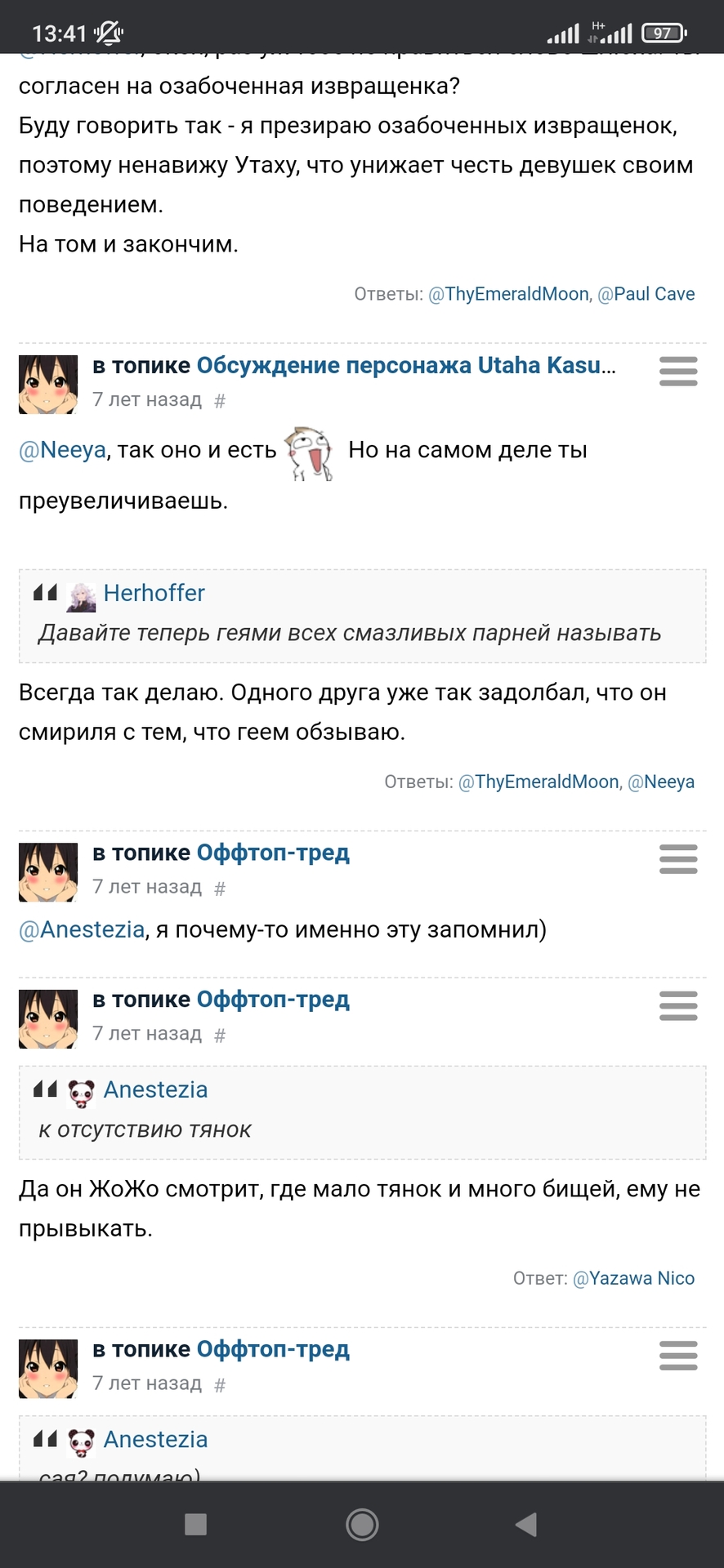The height and width of the screenshot is (1568, 724).
Task: Tap the @Anestezia mention before 'я почему-то именно эту запомнил'
Action: click(x=82, y=929)
